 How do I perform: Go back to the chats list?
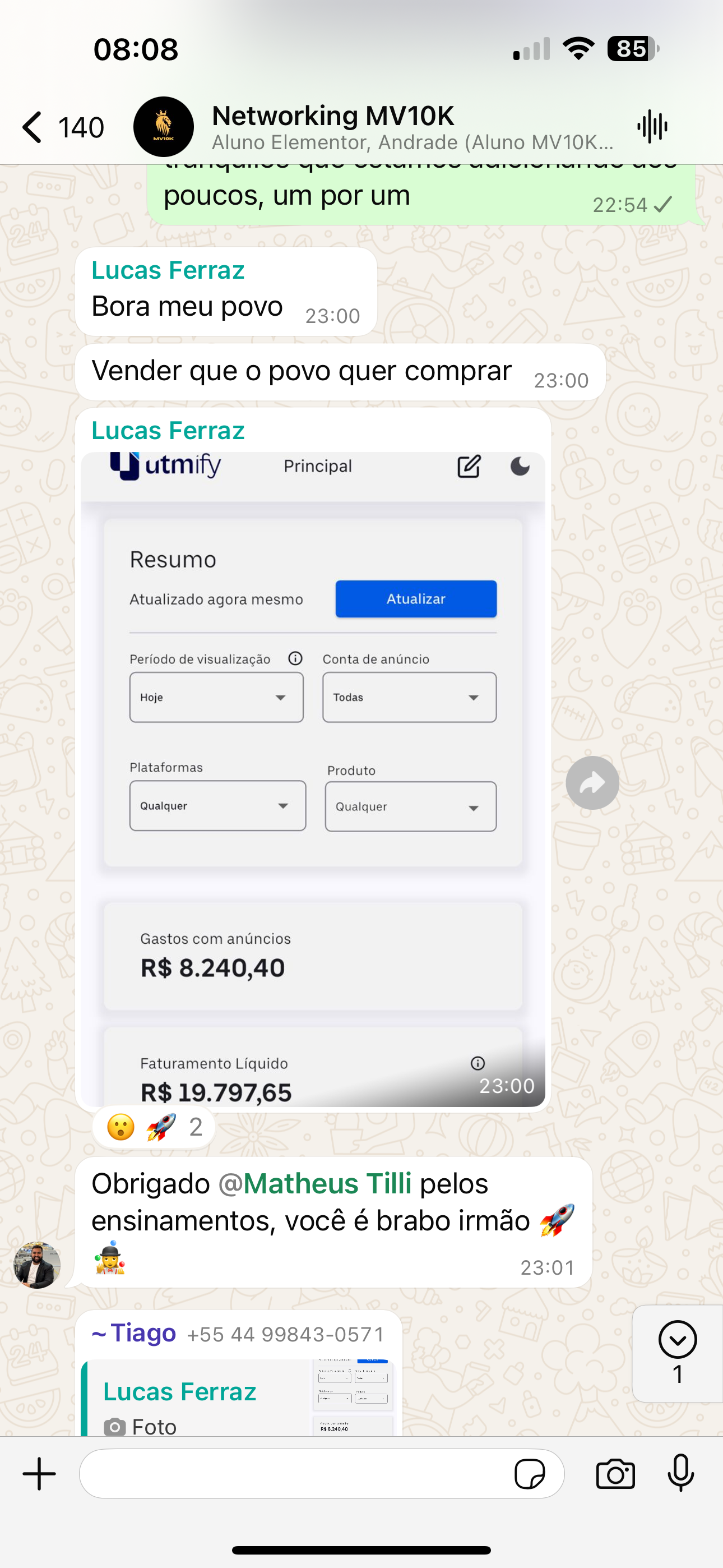point(34,127)
